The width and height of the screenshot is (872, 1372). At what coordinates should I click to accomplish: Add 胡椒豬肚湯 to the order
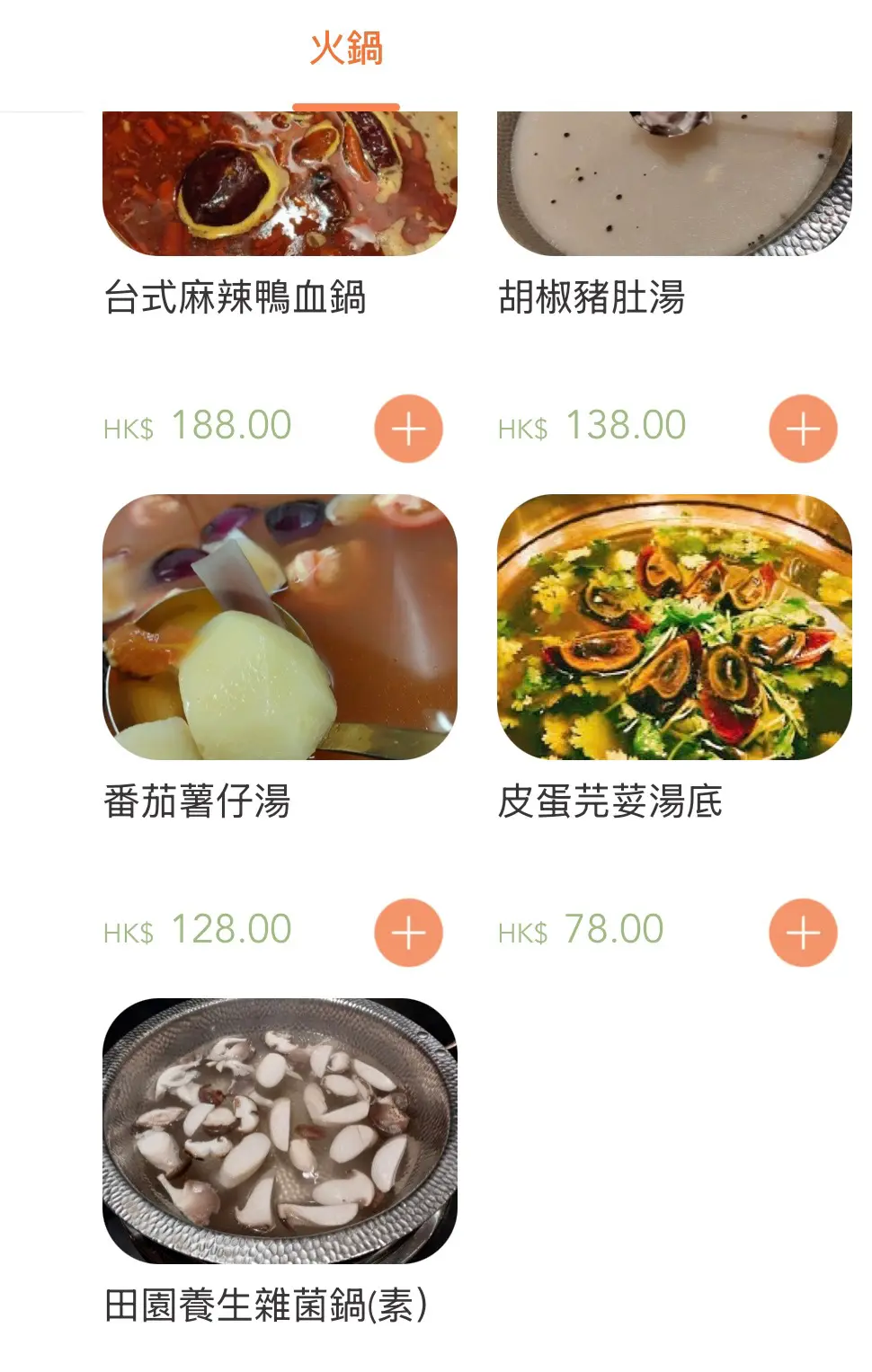pyautogui.click(x=803, y=429)
